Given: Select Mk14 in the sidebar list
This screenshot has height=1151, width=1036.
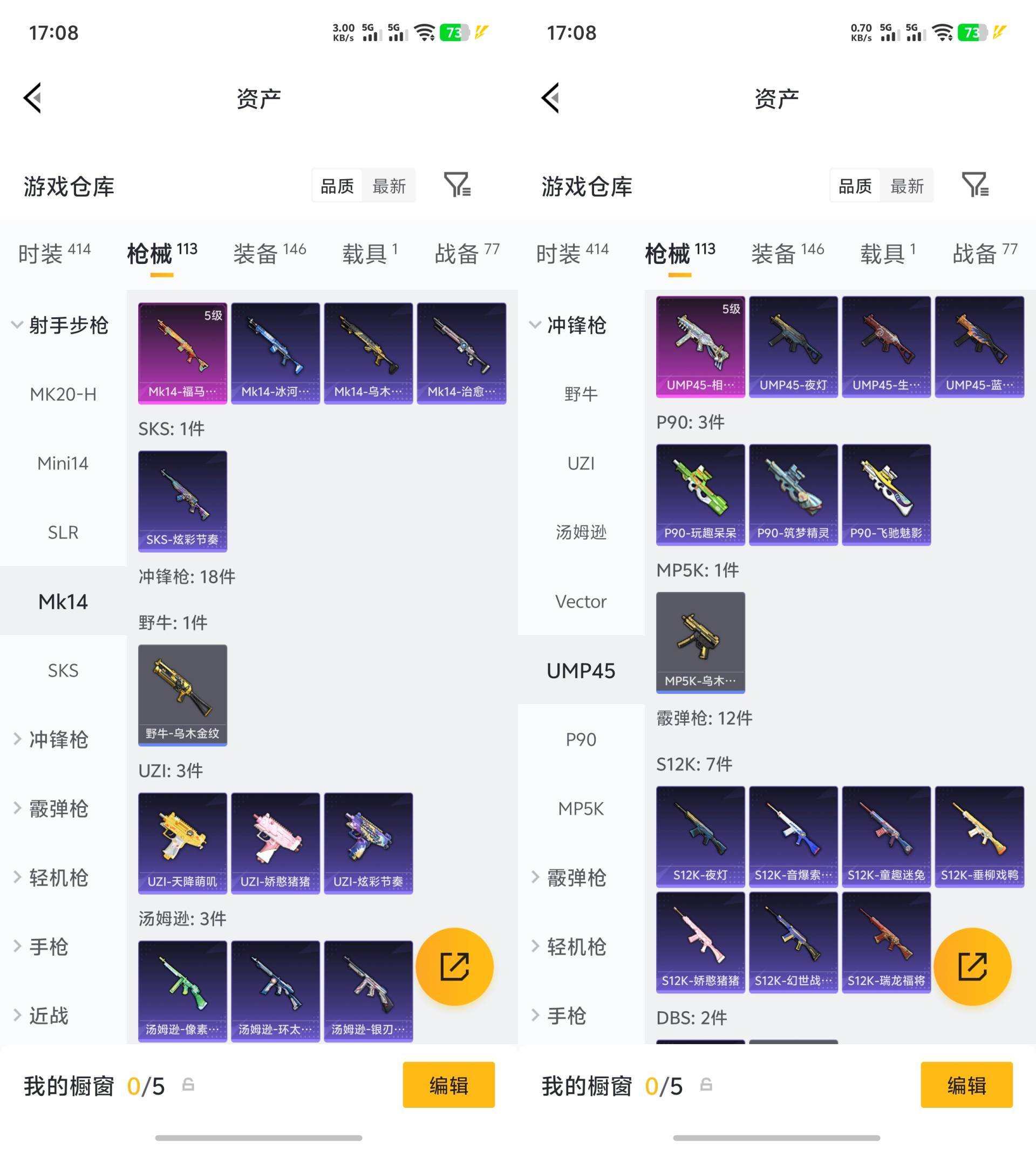Looking at the screenshot, I should pyautogui.click(x=63, y=601).
